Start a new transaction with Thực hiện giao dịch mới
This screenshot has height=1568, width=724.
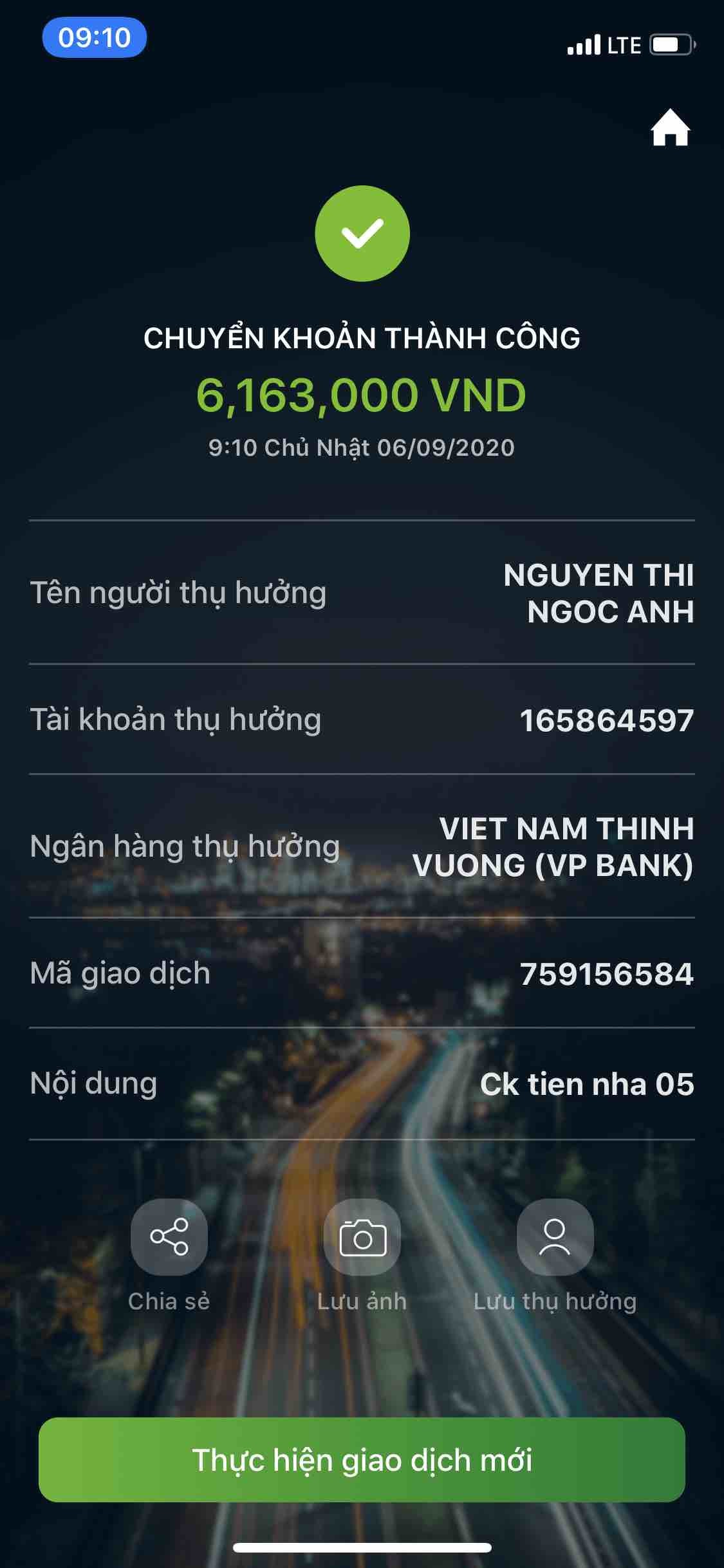tap(362, 1460)
